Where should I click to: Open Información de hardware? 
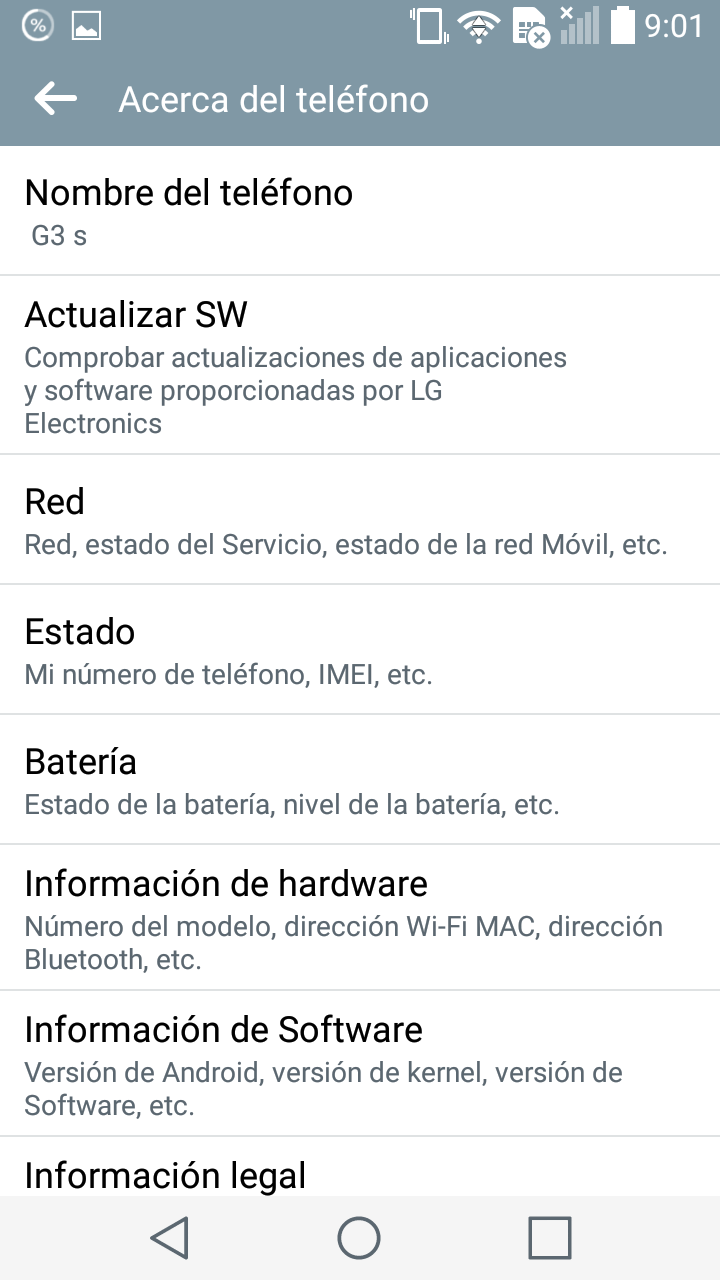[x=360, y=918]
